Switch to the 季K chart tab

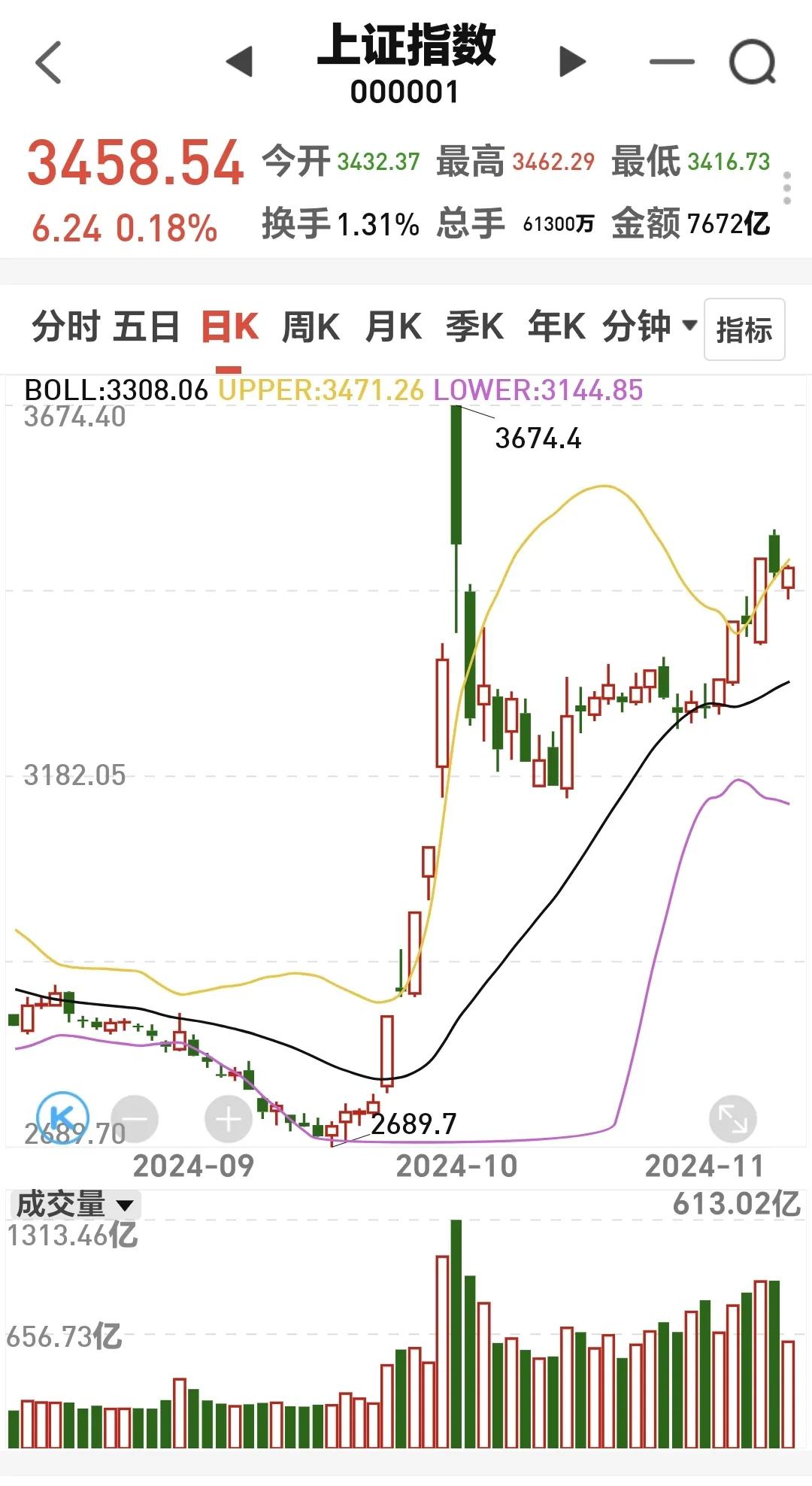[474, 327]
